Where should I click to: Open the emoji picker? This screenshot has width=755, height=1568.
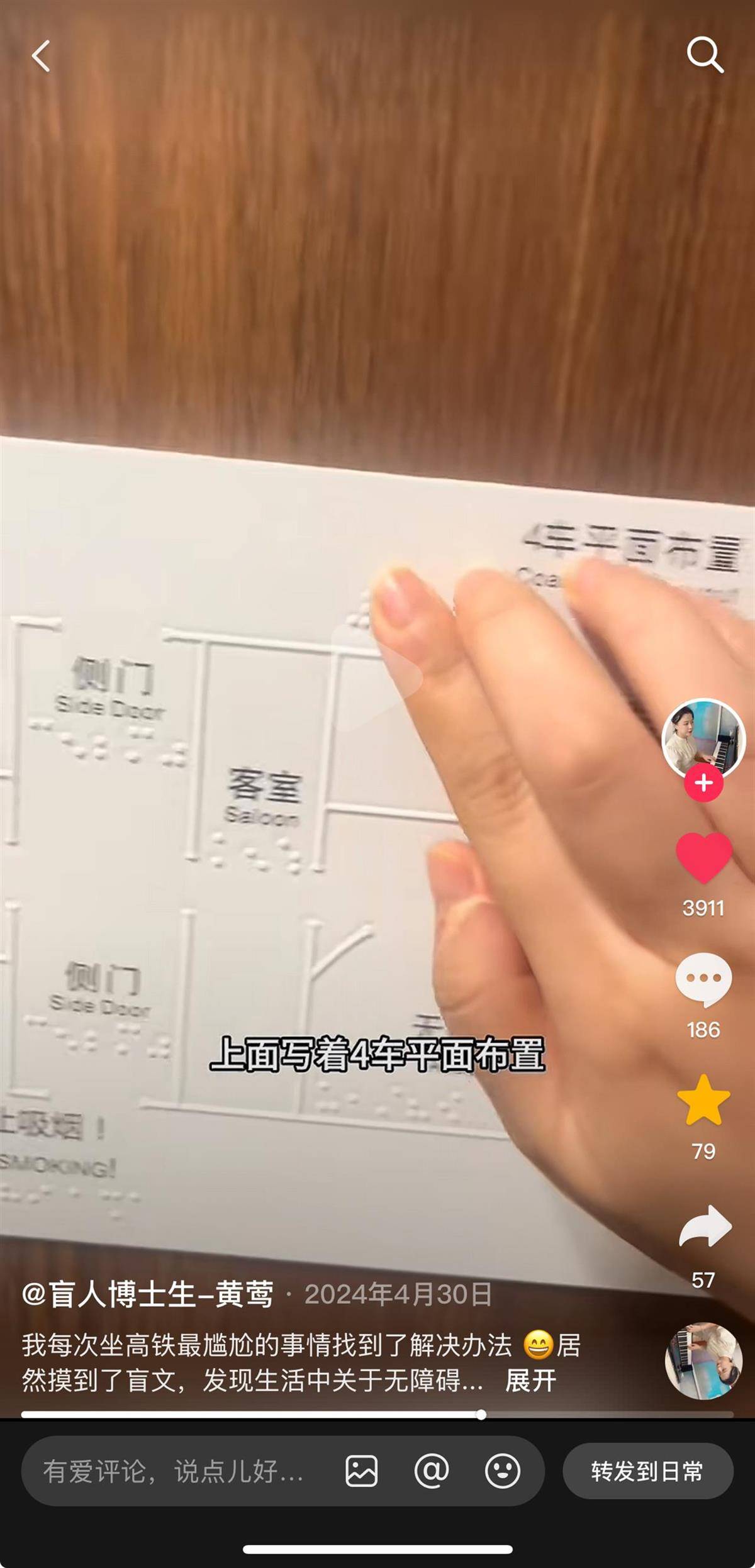(x=502, y=1472)
